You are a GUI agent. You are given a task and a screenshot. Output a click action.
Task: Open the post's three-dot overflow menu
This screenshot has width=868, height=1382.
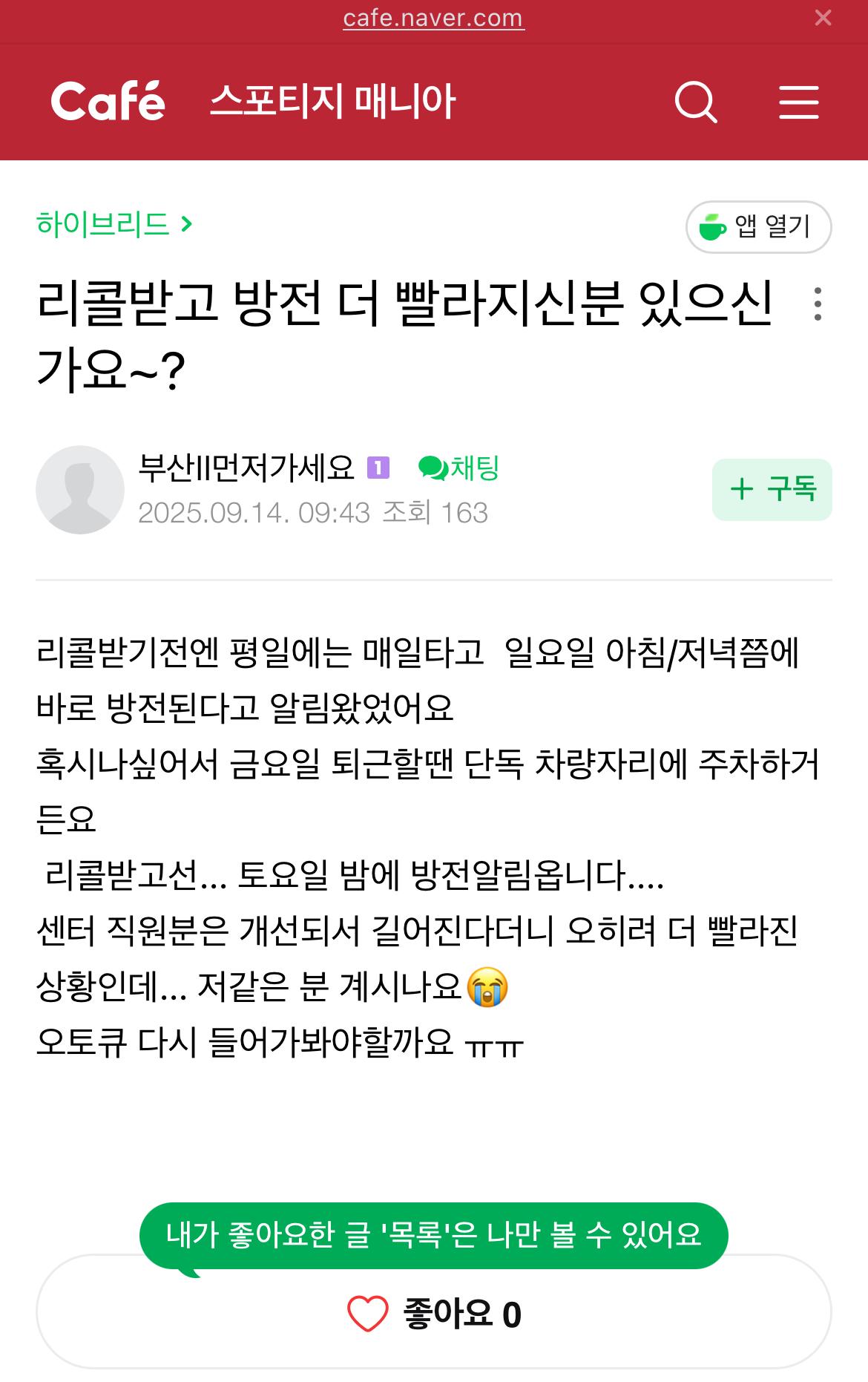818,304
